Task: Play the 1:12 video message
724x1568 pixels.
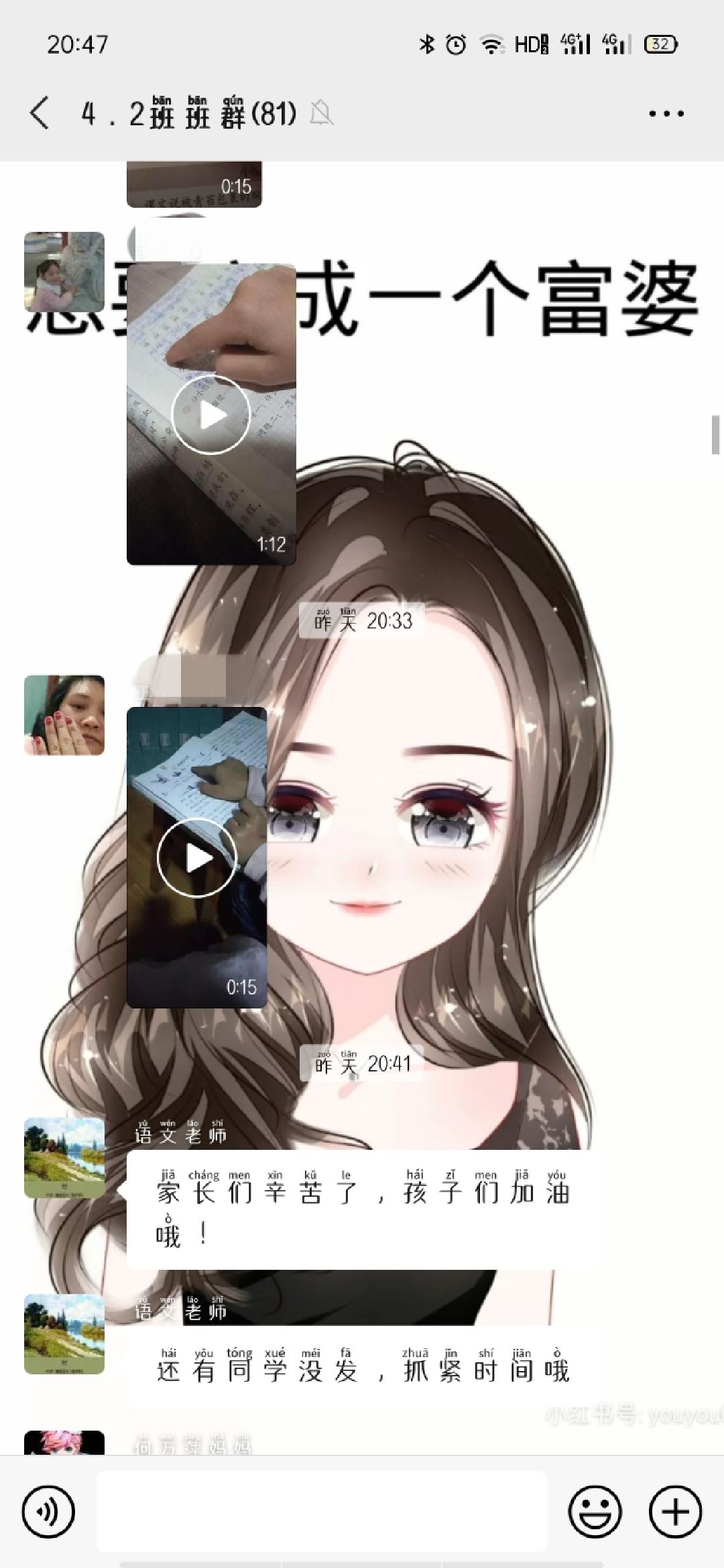Action: (210, 414)
